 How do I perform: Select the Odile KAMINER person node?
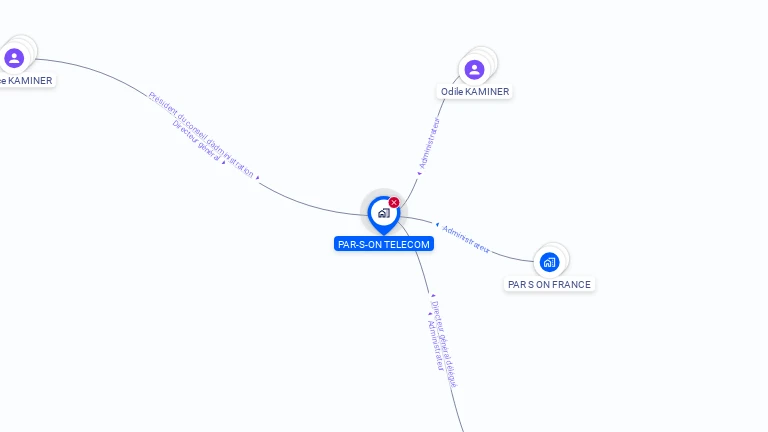tap(475, 69)
